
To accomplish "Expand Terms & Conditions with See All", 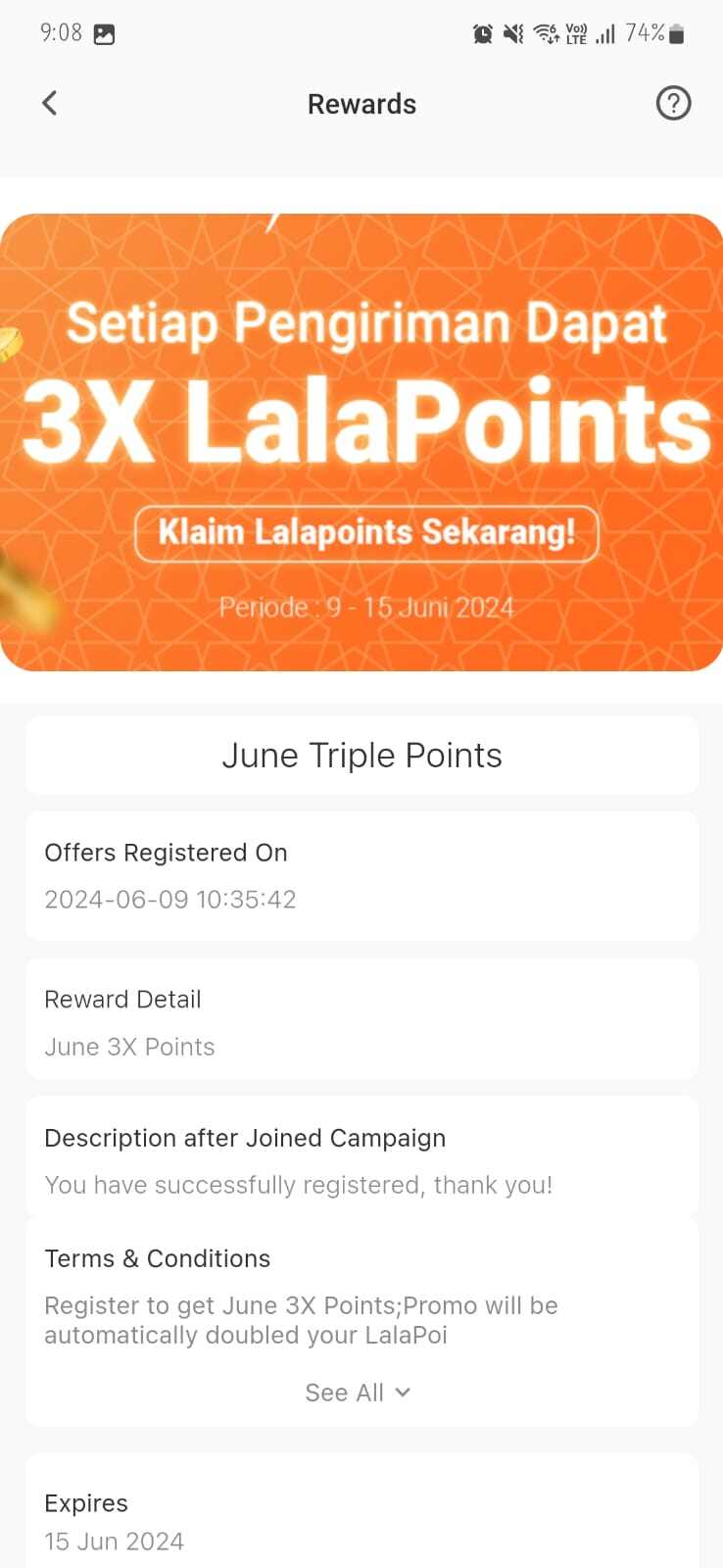I will click(x=358, y=1393).
